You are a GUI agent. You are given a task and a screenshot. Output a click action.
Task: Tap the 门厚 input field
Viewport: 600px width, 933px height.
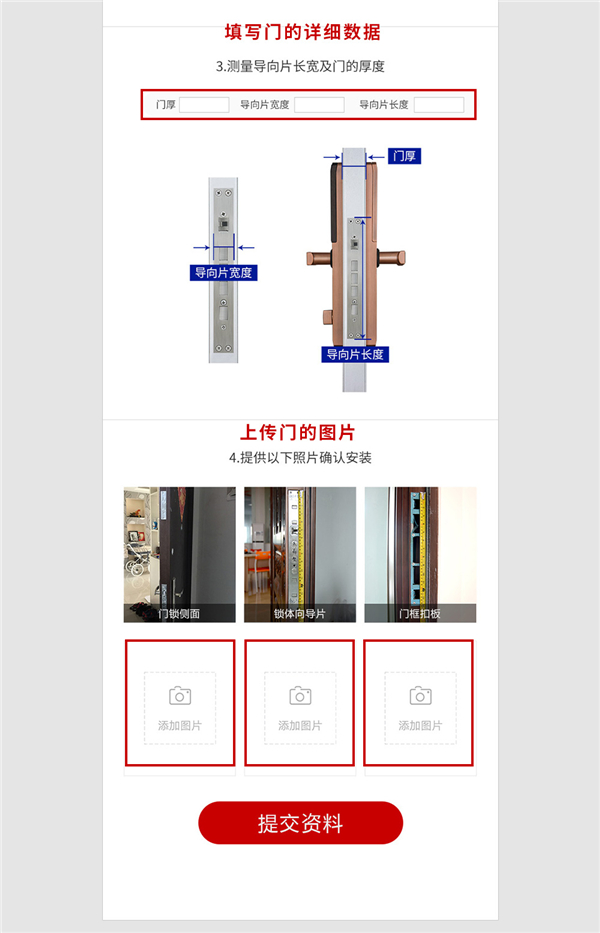(204, 105)
